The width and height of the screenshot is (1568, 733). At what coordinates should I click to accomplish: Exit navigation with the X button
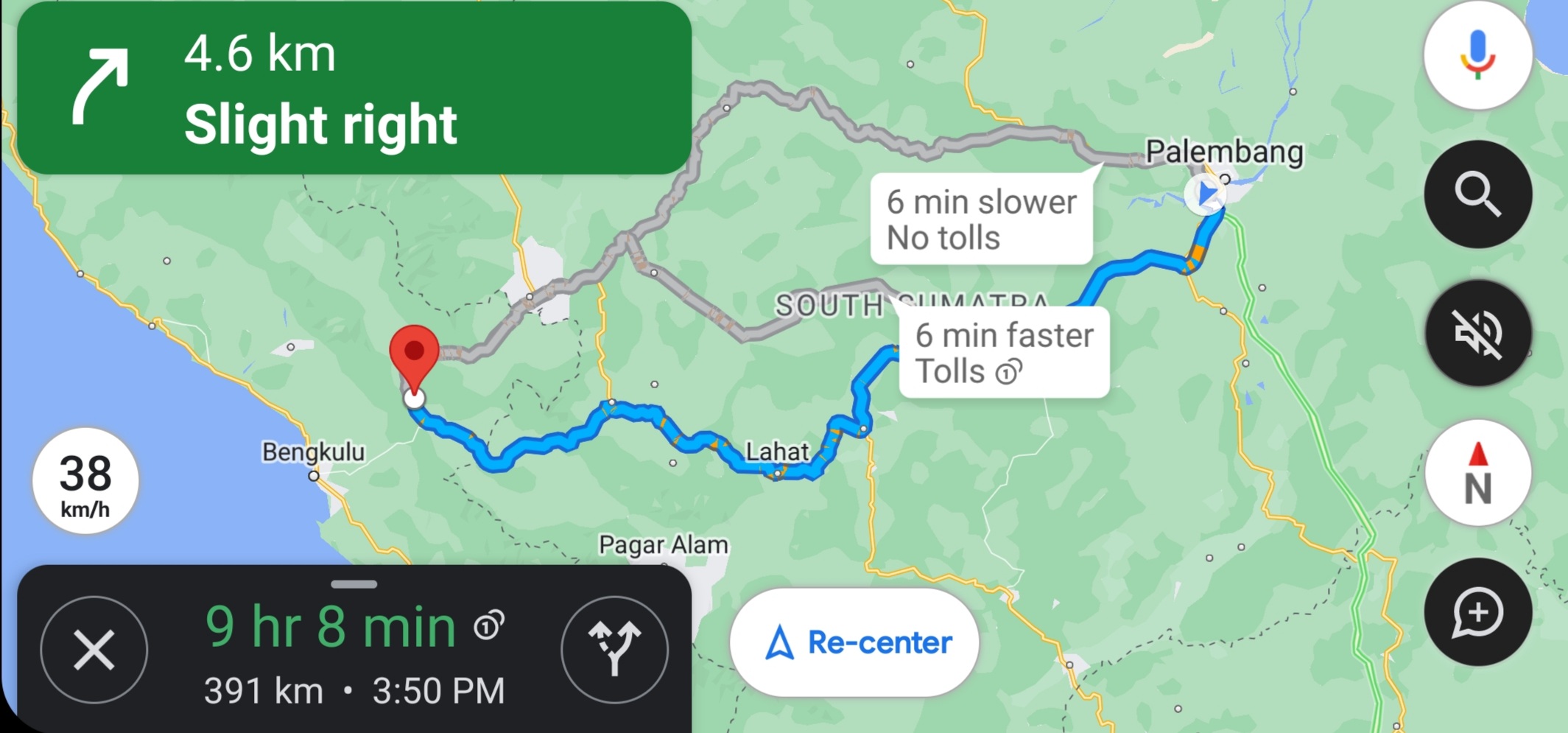[x=94, y=650]
